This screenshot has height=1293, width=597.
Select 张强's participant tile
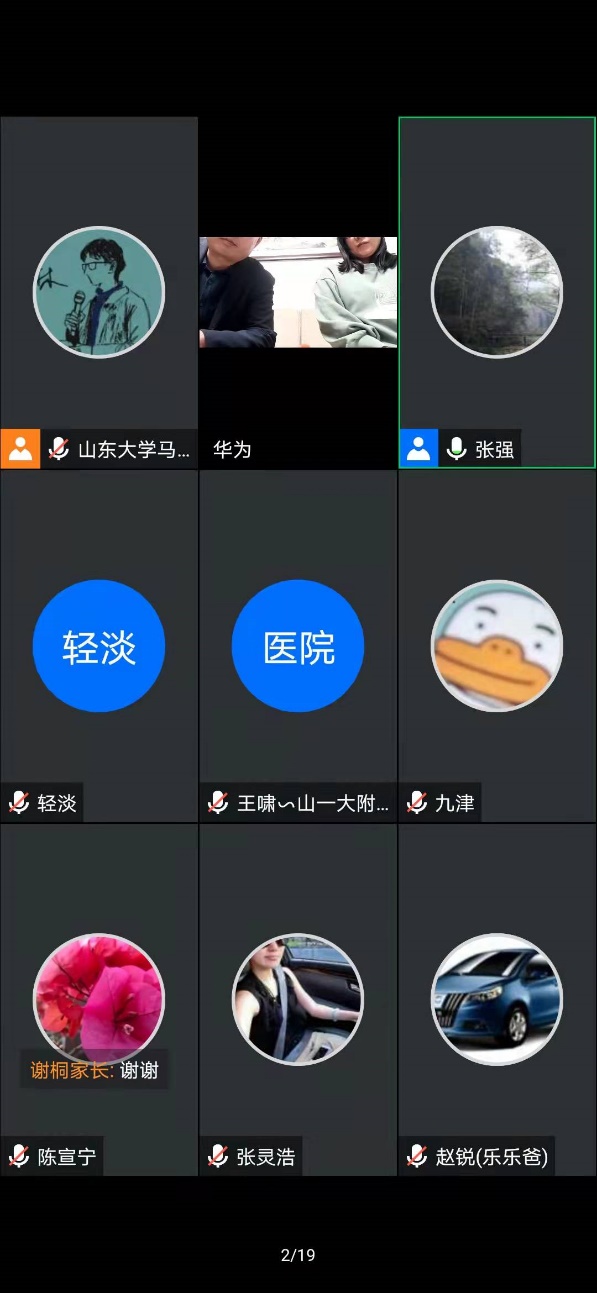tap(497, 293)
